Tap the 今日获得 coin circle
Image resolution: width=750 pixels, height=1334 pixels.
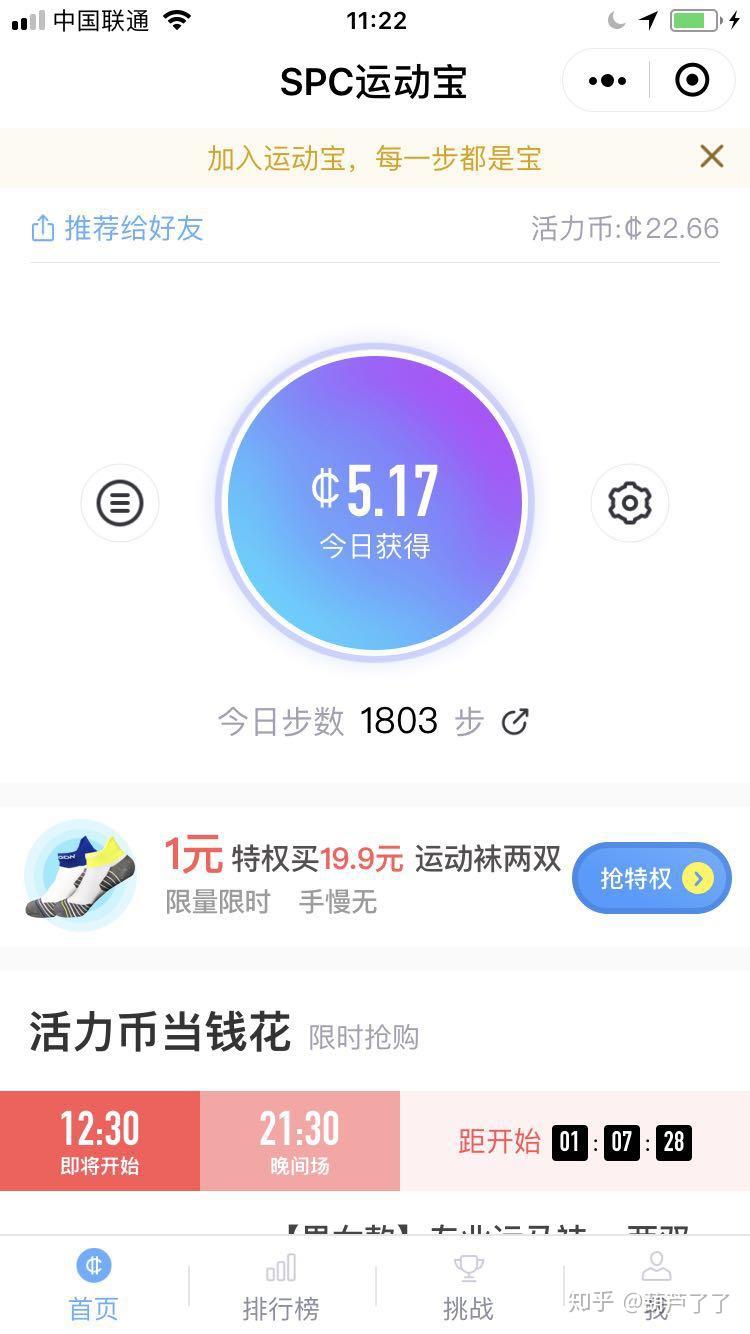[x=375, y=503]
